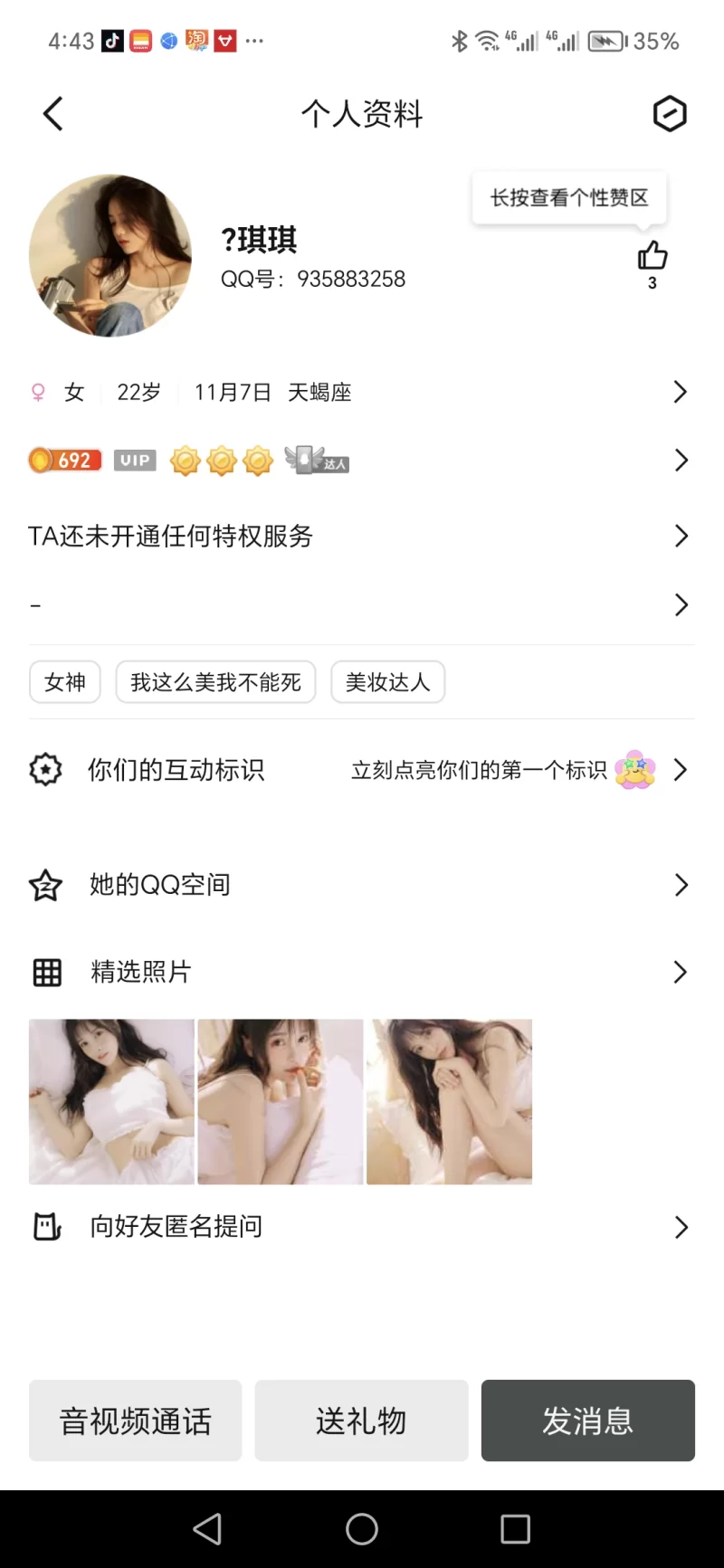Open TA还未开通任何特权服务 row
Screen dimensions: 724x1568
[362, 536]
